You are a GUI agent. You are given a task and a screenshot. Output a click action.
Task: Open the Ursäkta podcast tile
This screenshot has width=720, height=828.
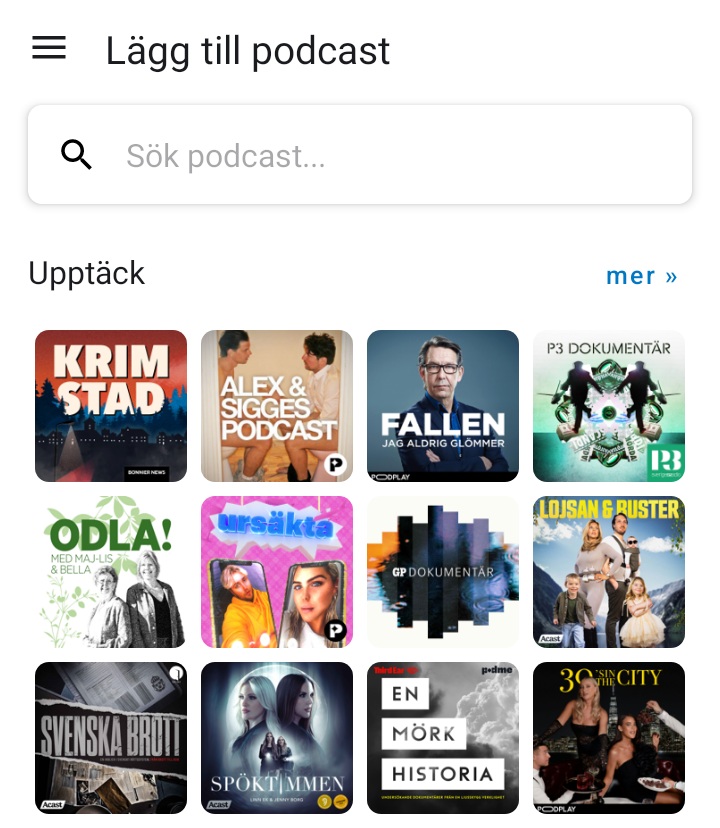[277, 572]
